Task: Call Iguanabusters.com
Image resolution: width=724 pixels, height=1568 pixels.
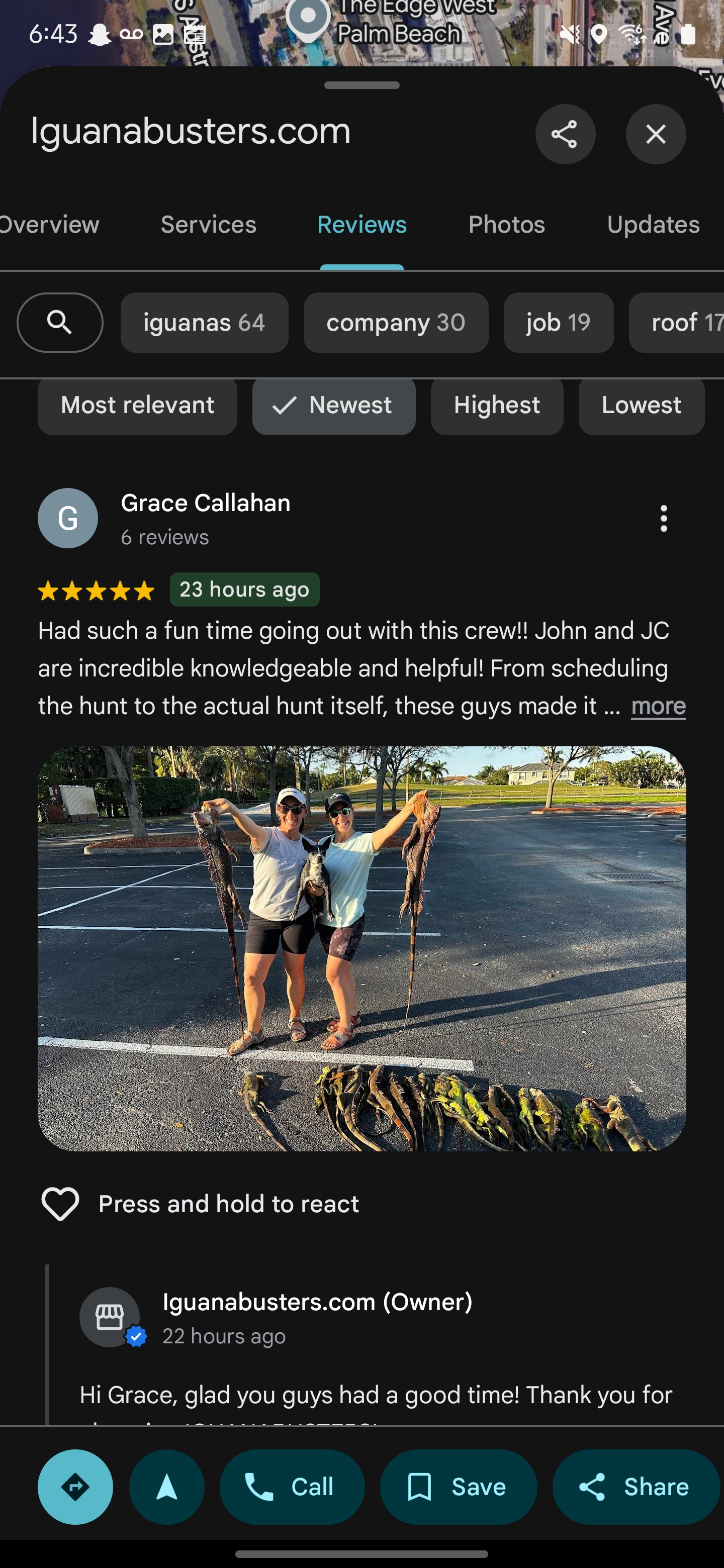Action: click(292, 1487)
